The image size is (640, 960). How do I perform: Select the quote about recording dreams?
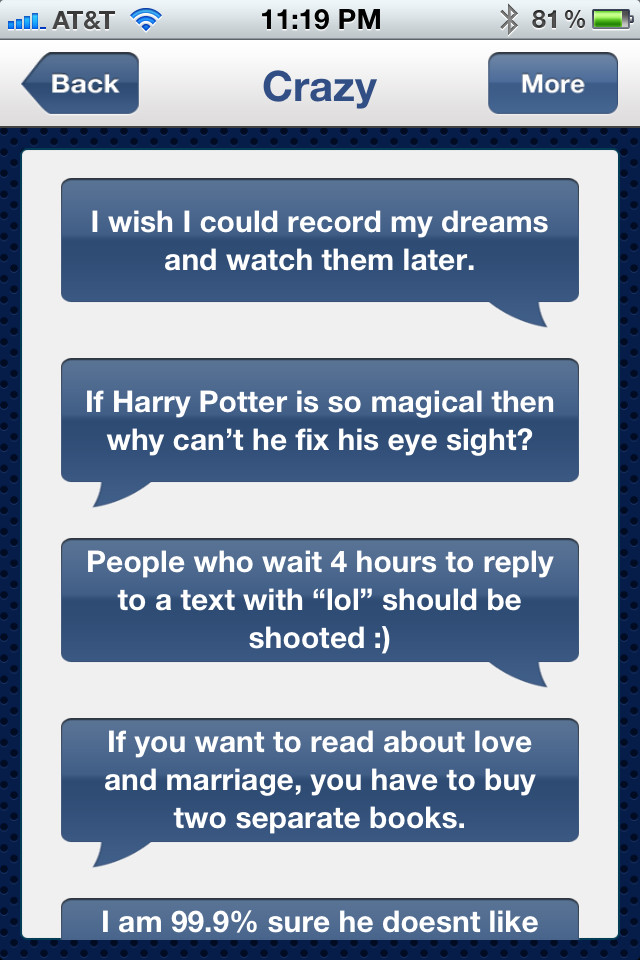coord(320,240)
